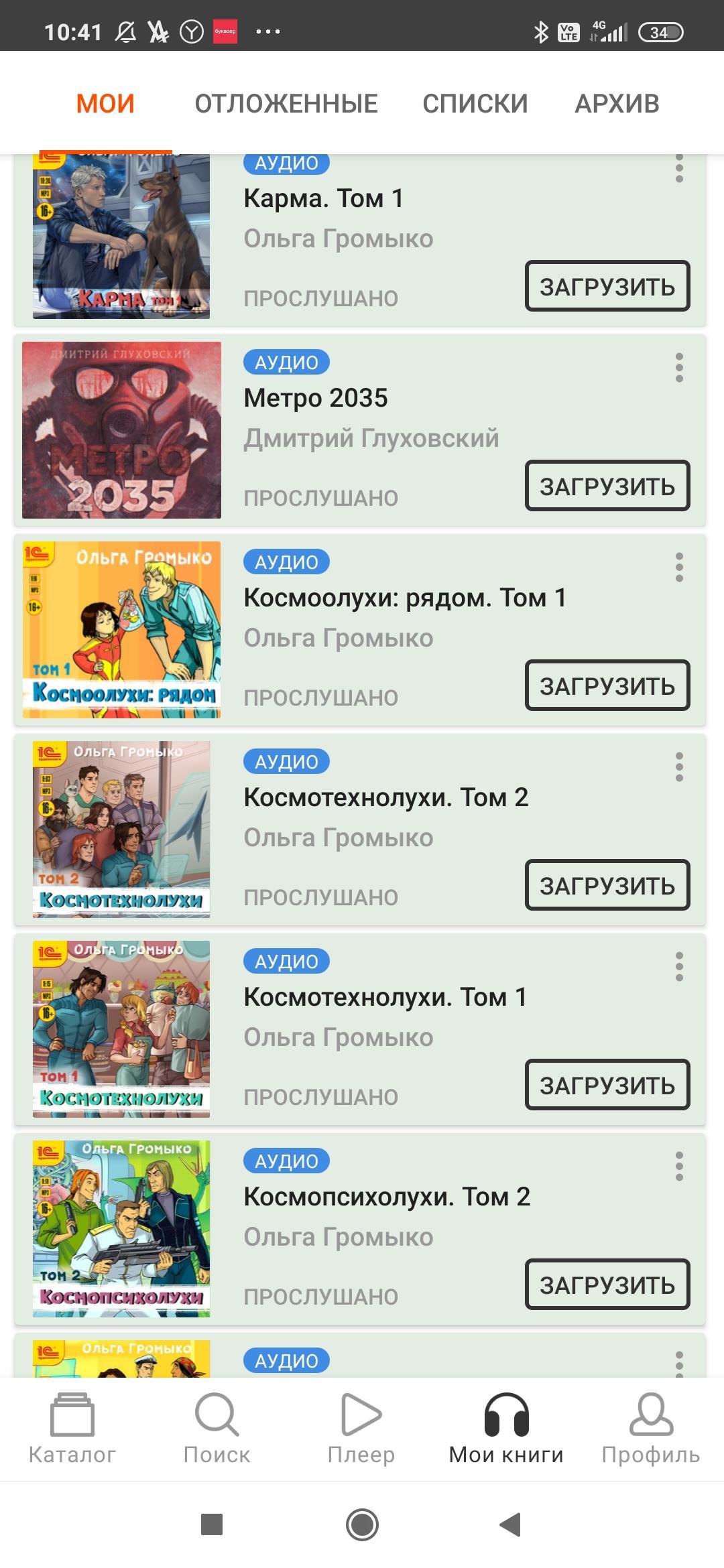Go to the Каталог section
724x1568 pixels.
[72, 1428]
